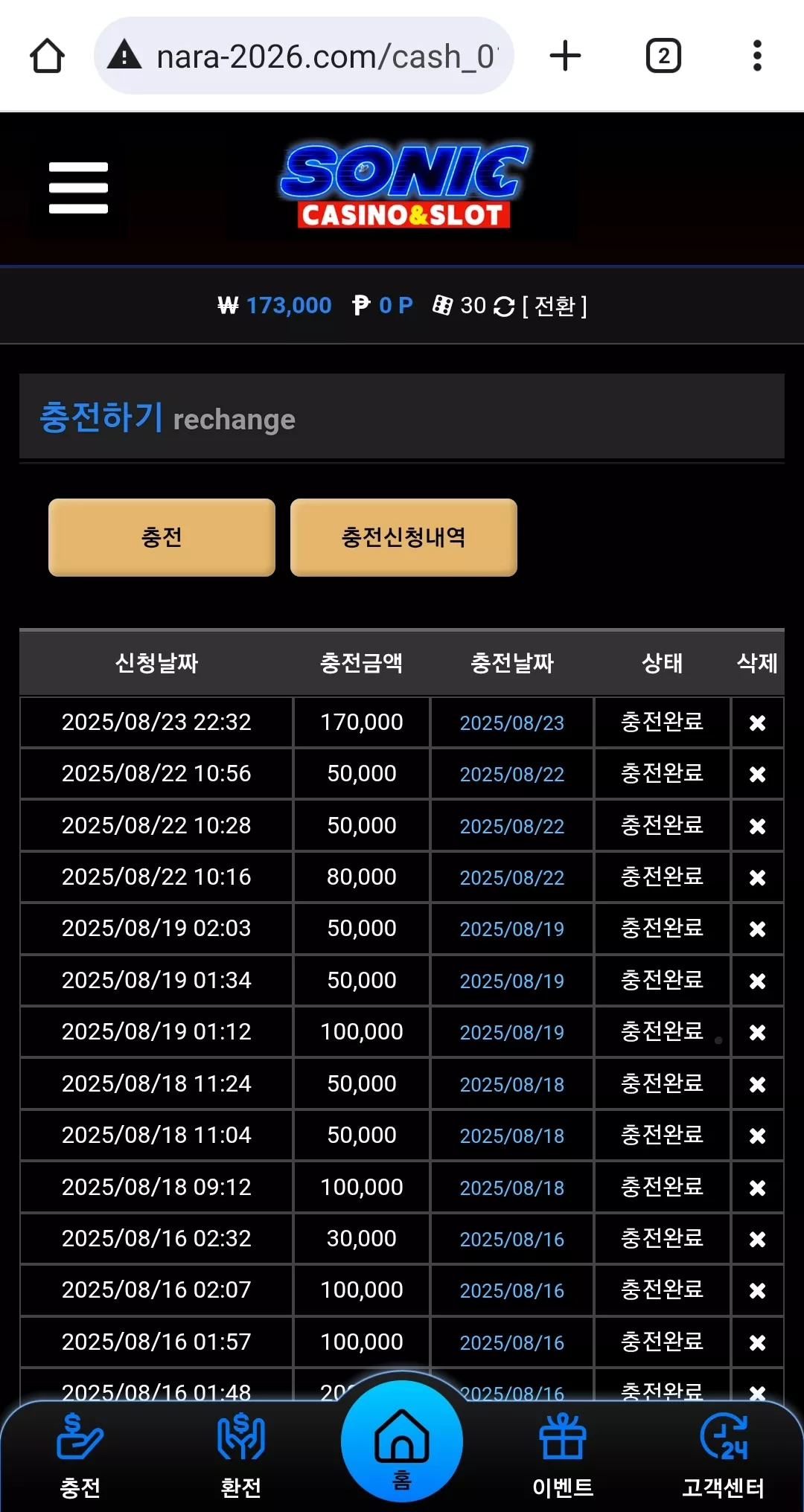804x1512 pixels.
Task: Open a new browser tab
Action: 565,56
